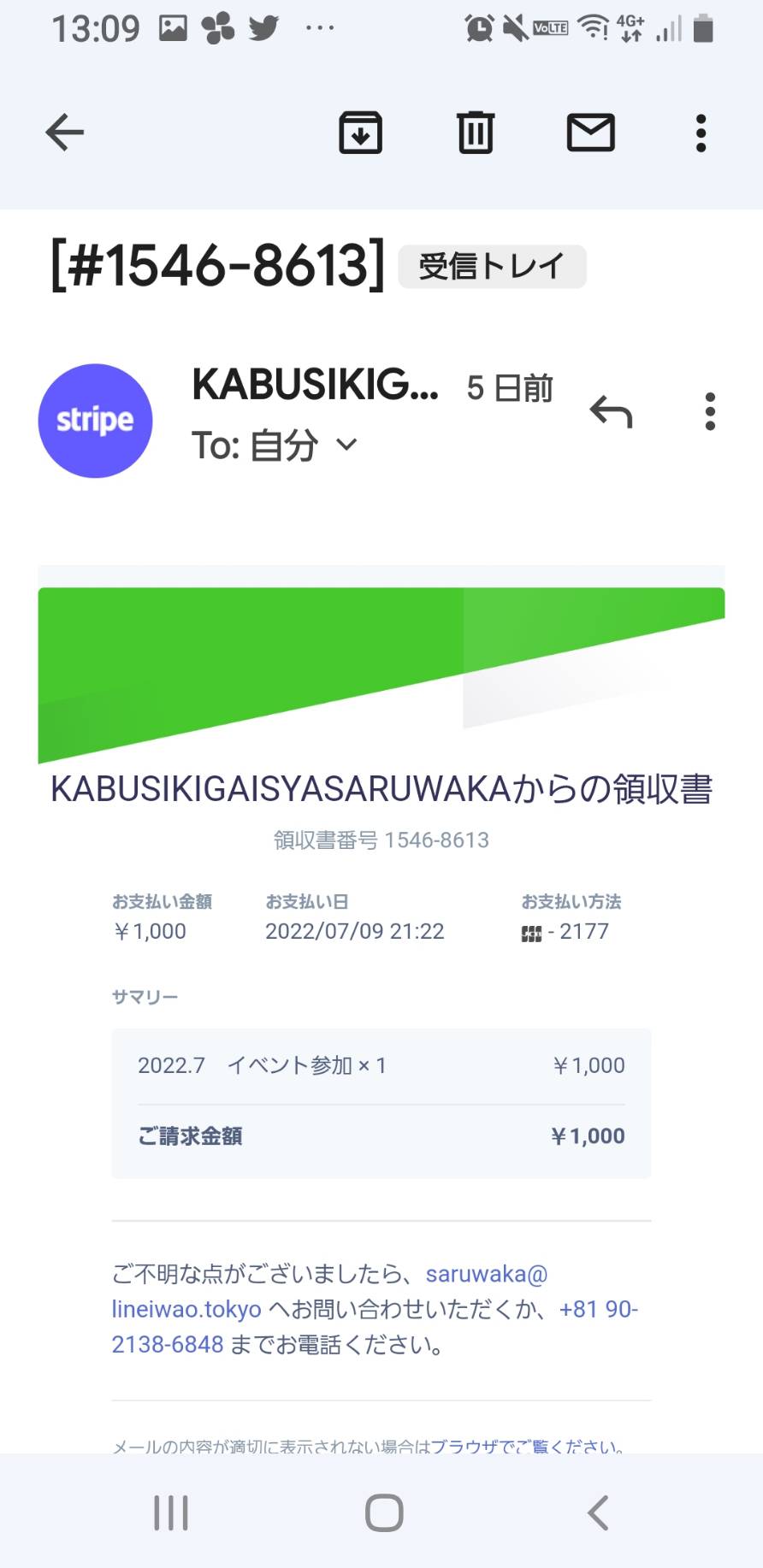Go to the home screen

click(384, 1512)
